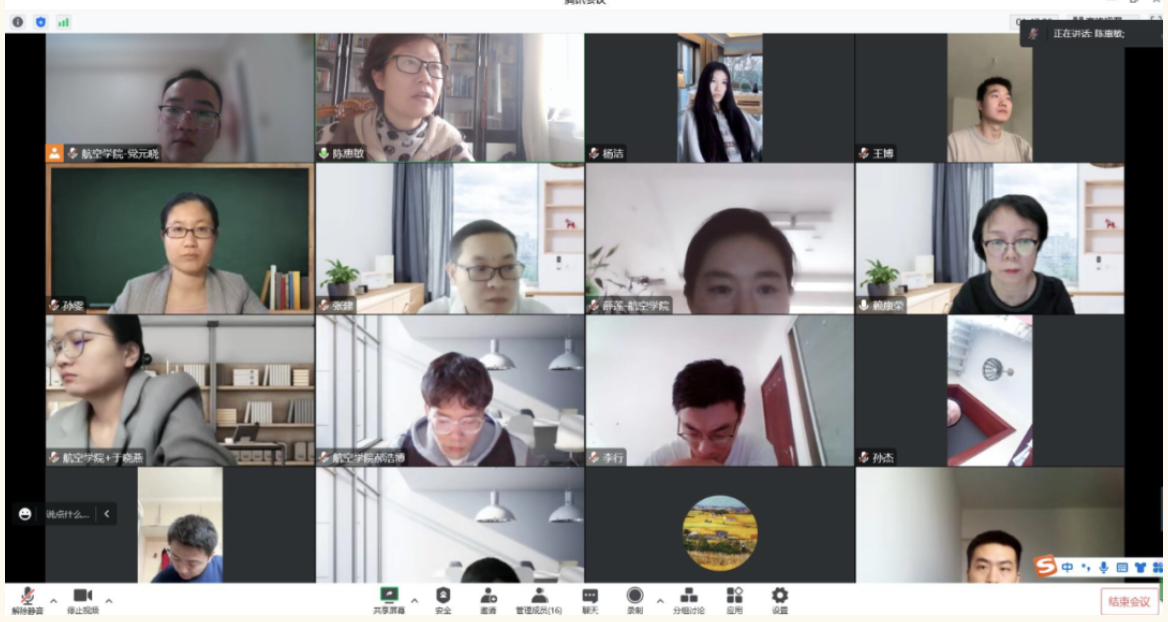The height and width of the screenshot is (622, 1168).
Task: Expand video options next to camera
Action: [109, 601]
